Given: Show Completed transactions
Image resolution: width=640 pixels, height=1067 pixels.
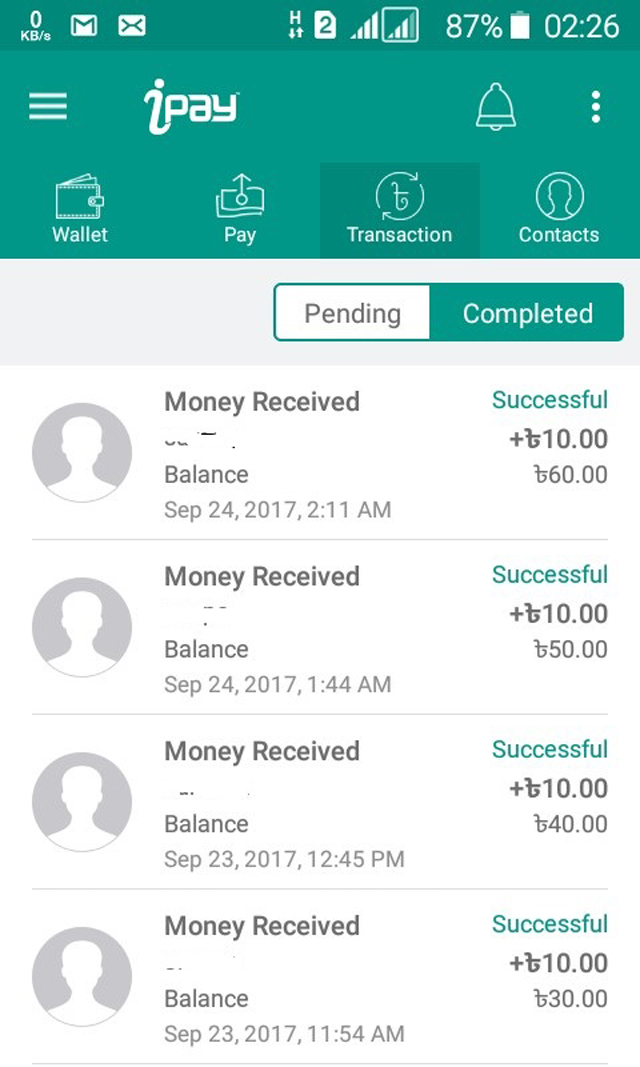Looking at the screenshot, I should [x=527, y=313].
